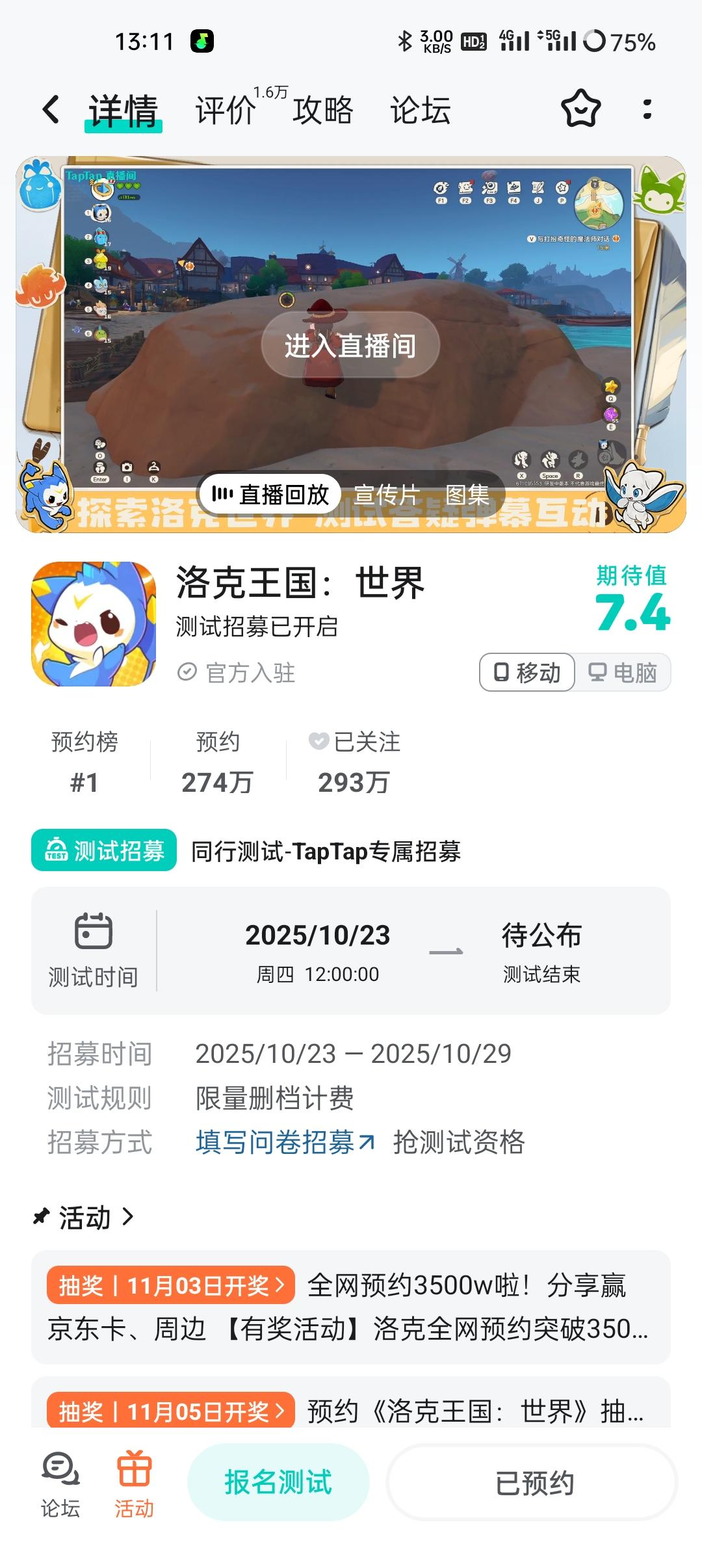Switch to the 评价 tab
702x1568 pixels.
[x=224, y=111]
